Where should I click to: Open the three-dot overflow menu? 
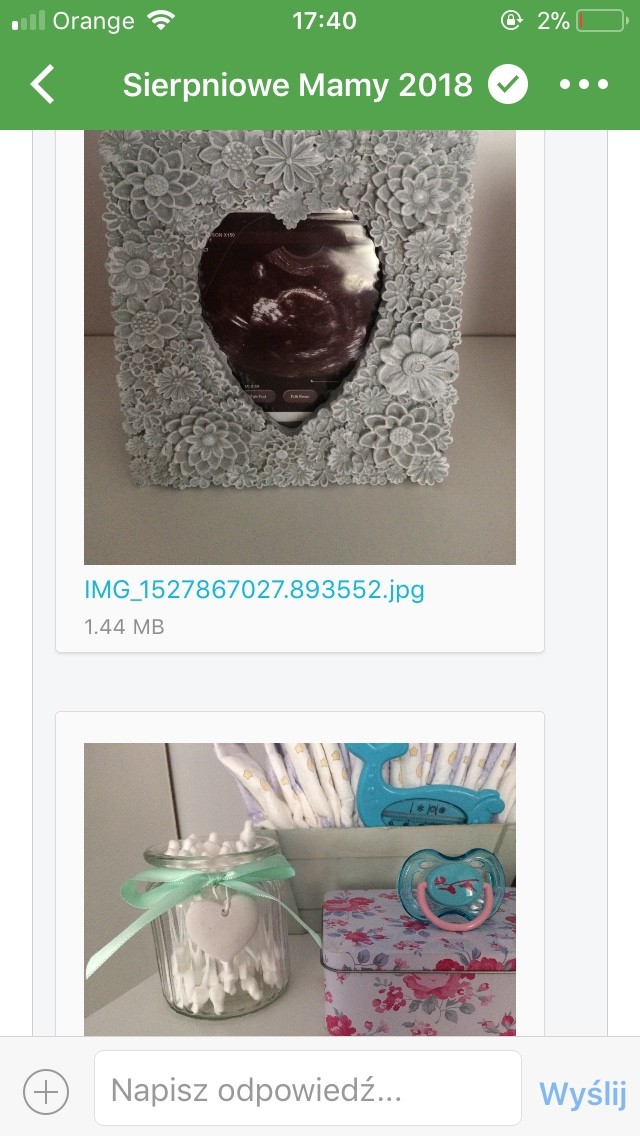coord(584,85)
